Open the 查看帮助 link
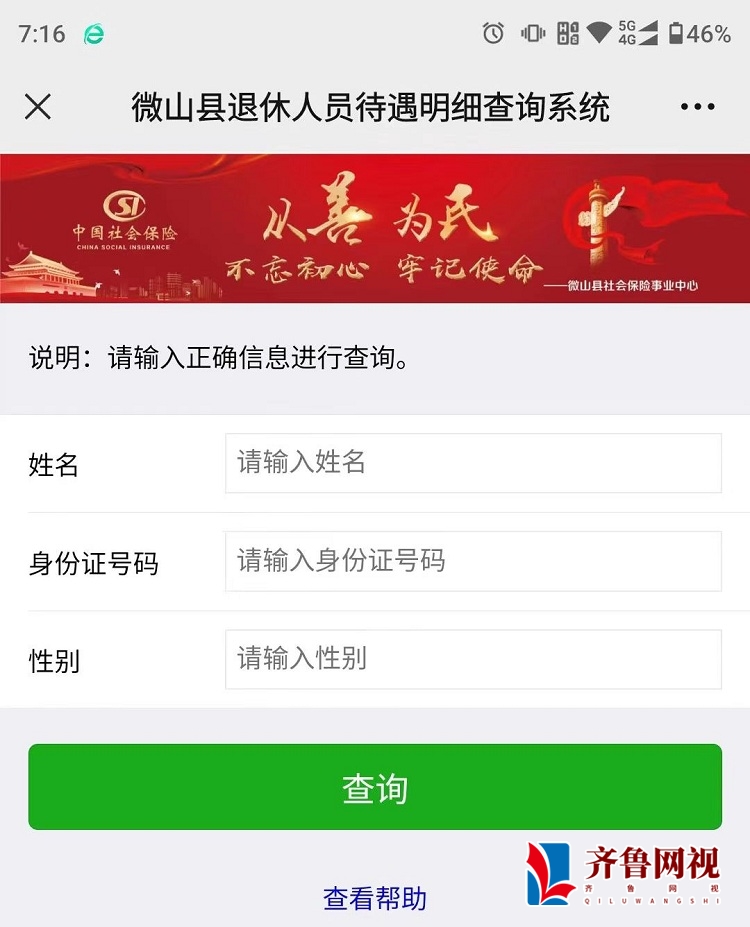The image size is (750, 927). pyautogui.click(x=375, y=898)
